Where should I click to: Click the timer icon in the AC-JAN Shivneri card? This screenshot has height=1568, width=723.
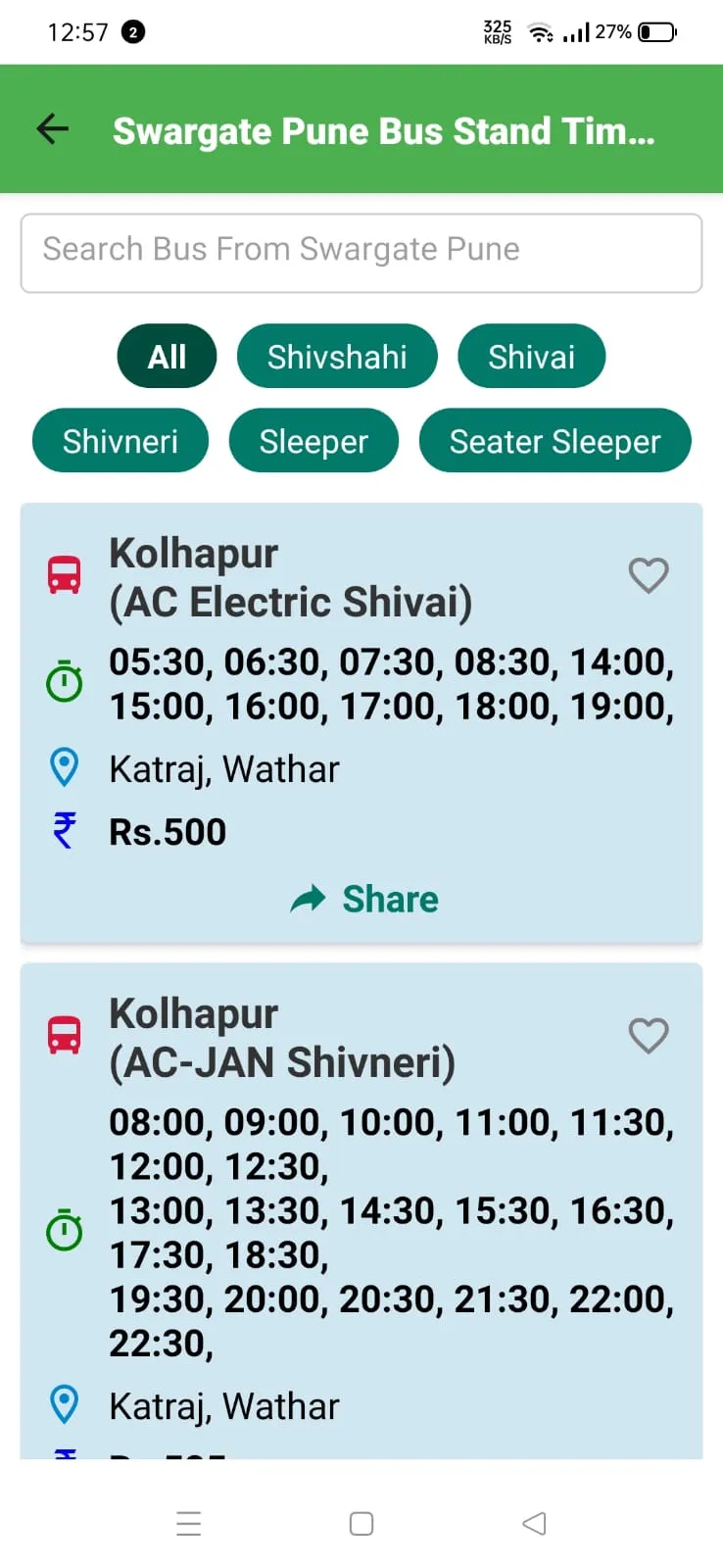64,1231
